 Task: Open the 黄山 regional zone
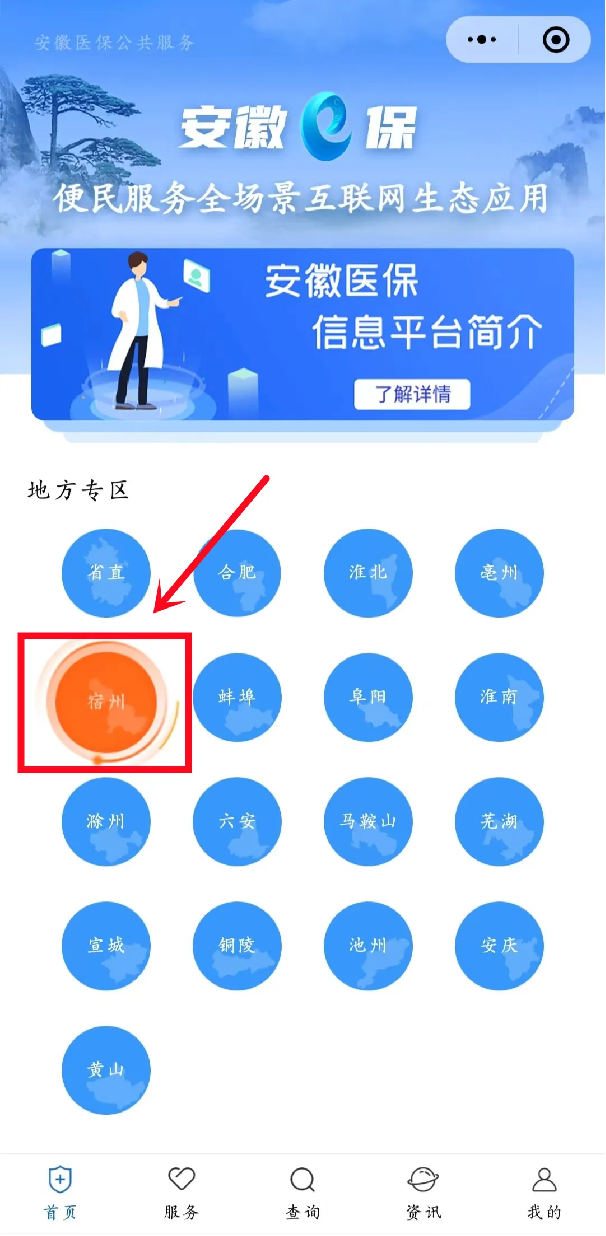106,1069
